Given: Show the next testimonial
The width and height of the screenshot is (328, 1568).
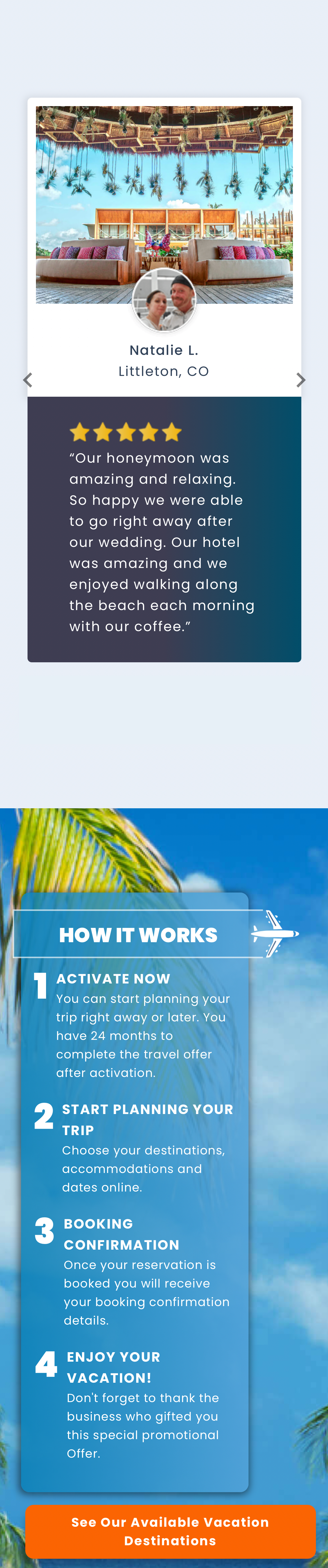Looking at the screenshot, I should point(300,380).
